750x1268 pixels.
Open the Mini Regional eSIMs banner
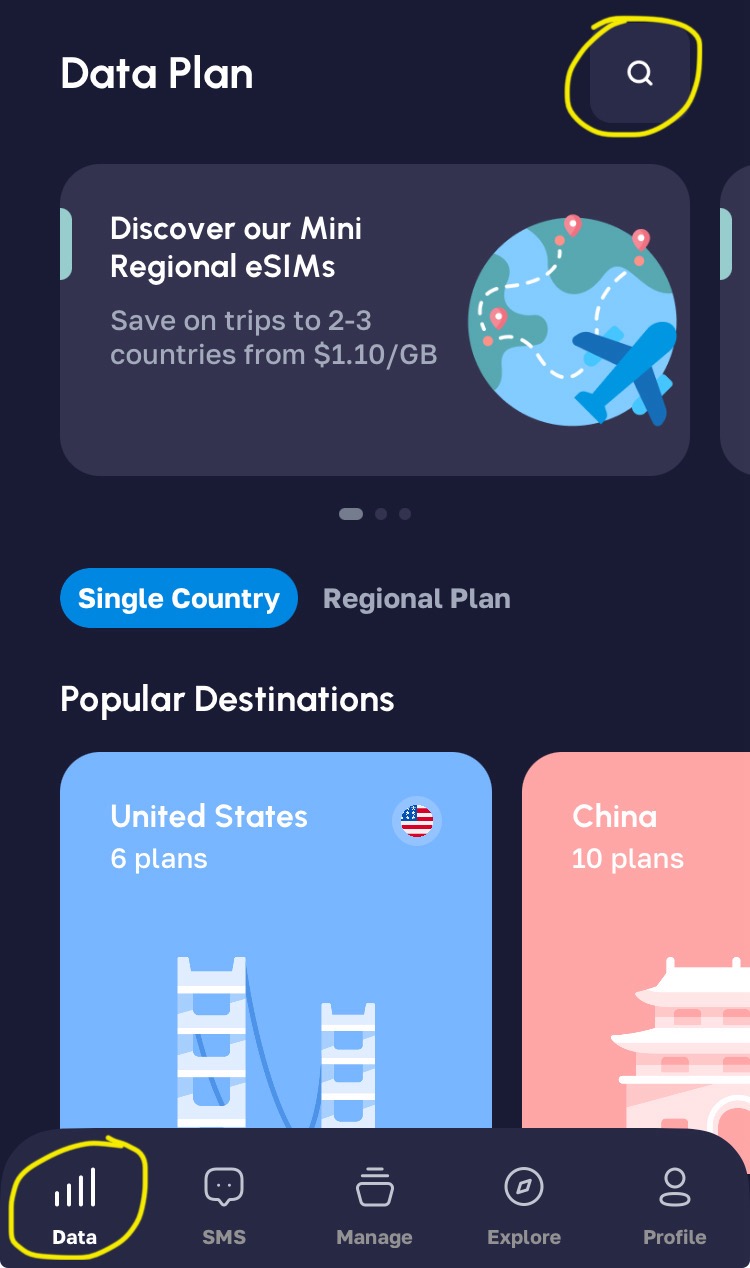(375, 320)
